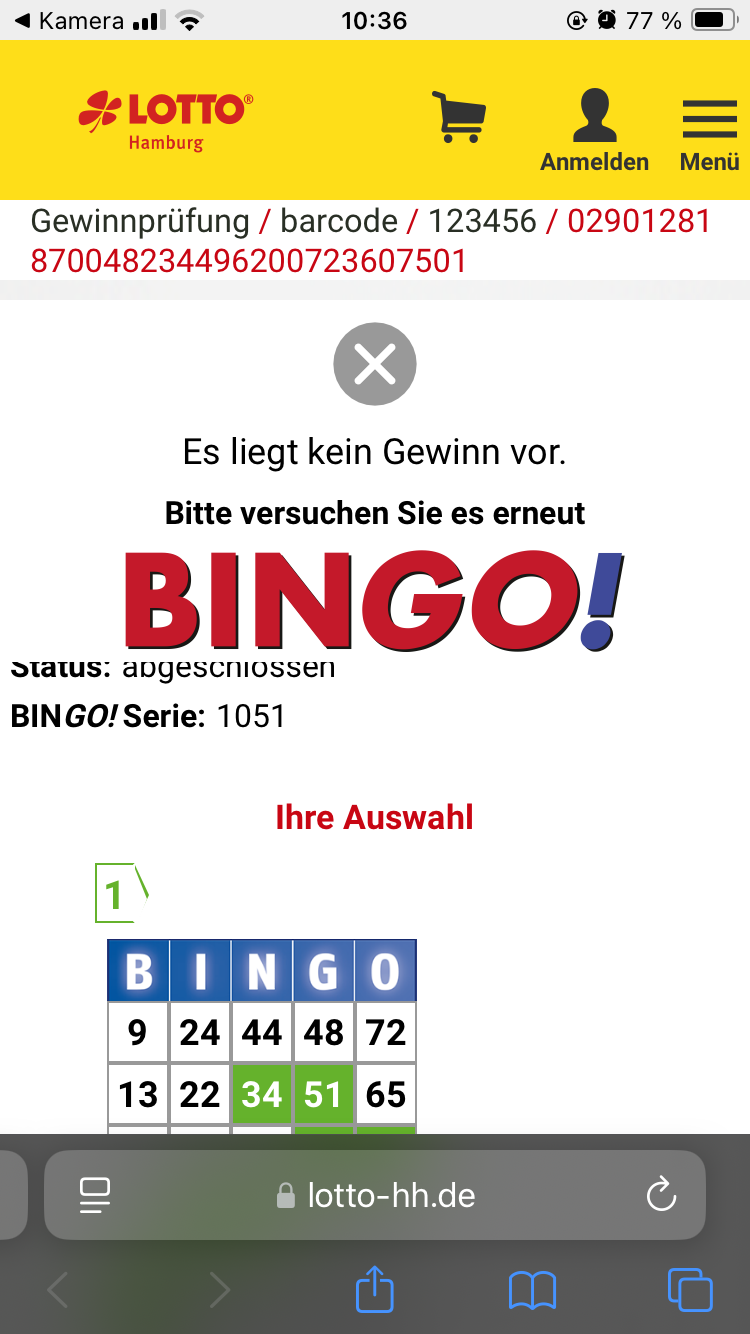Open Safari page settings menu
The width and height of the screenshot is (750, 1334).
pyautogui.click(x=95, y=1195)
